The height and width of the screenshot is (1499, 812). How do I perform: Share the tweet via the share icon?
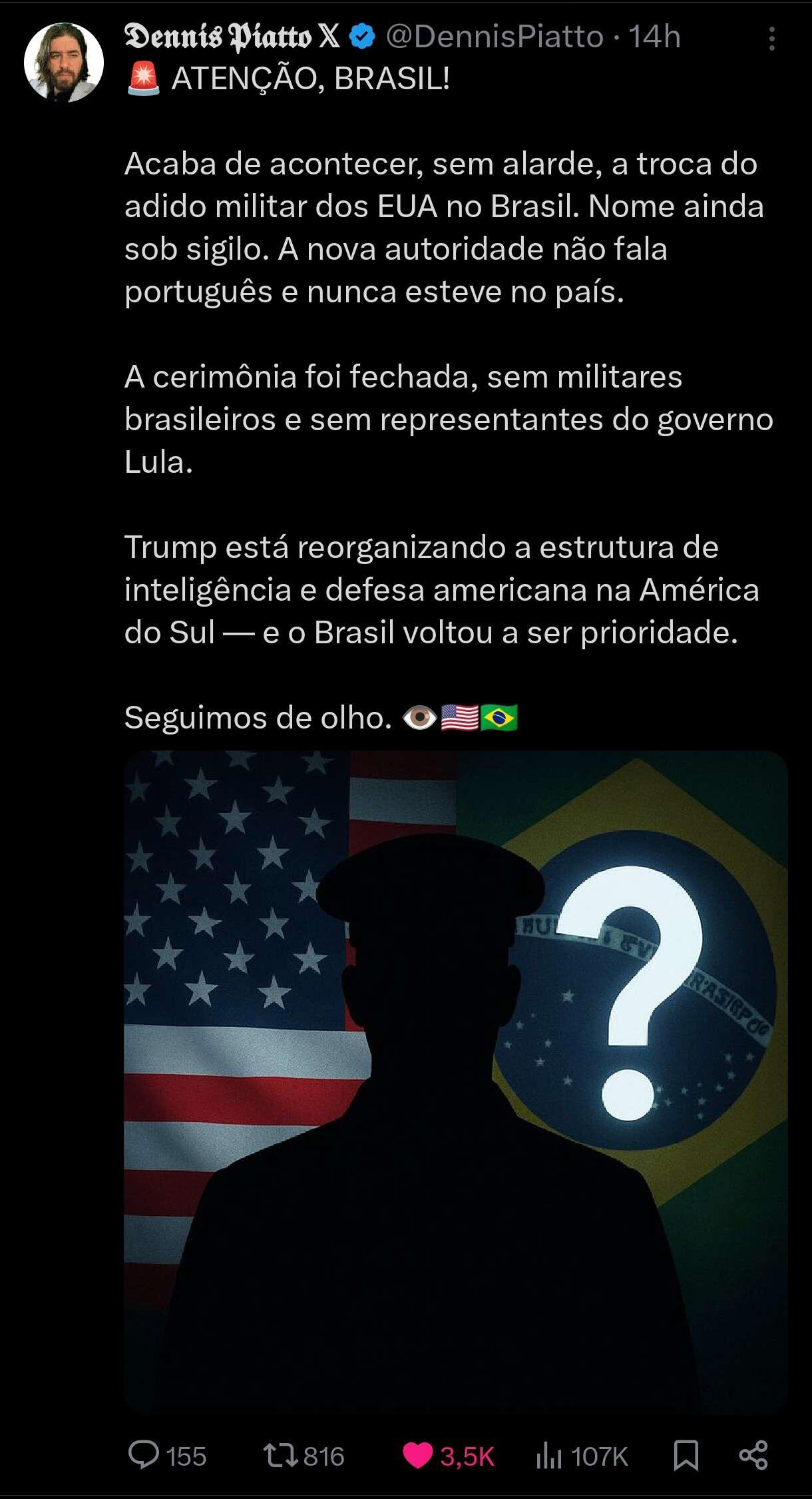(753, 1456)
